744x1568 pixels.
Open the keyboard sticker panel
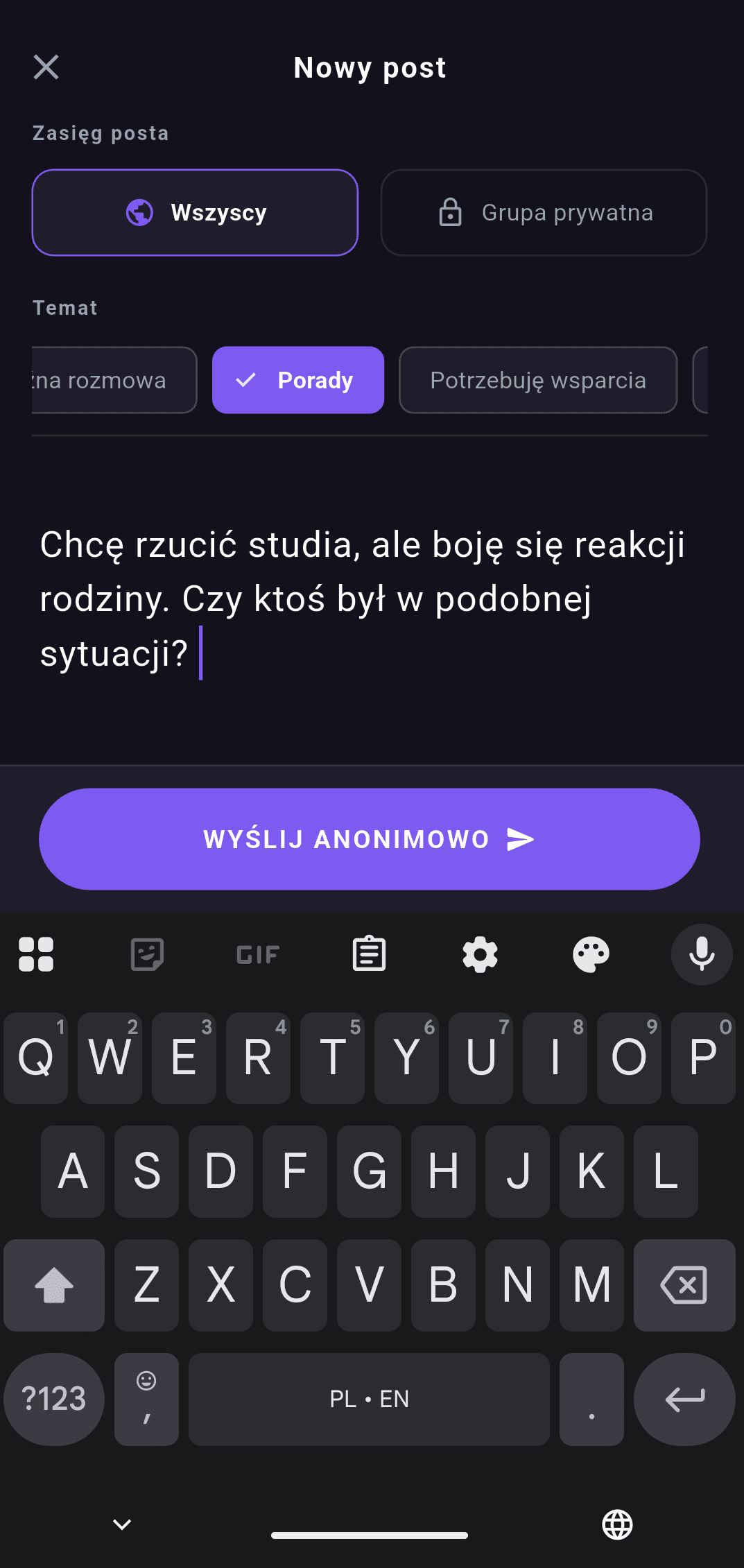pyautogui.click(x=147, y=954)
